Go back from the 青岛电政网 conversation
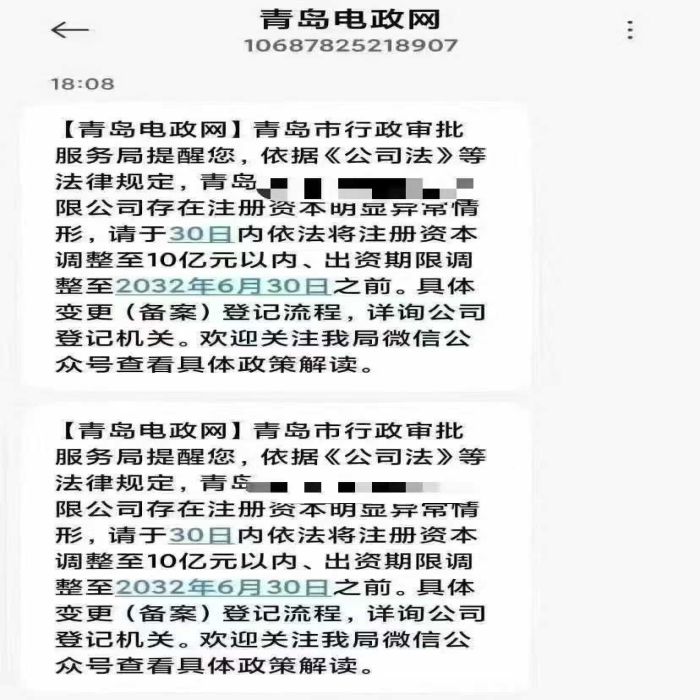The image size is (700, 700). click(x=70, y=30)
